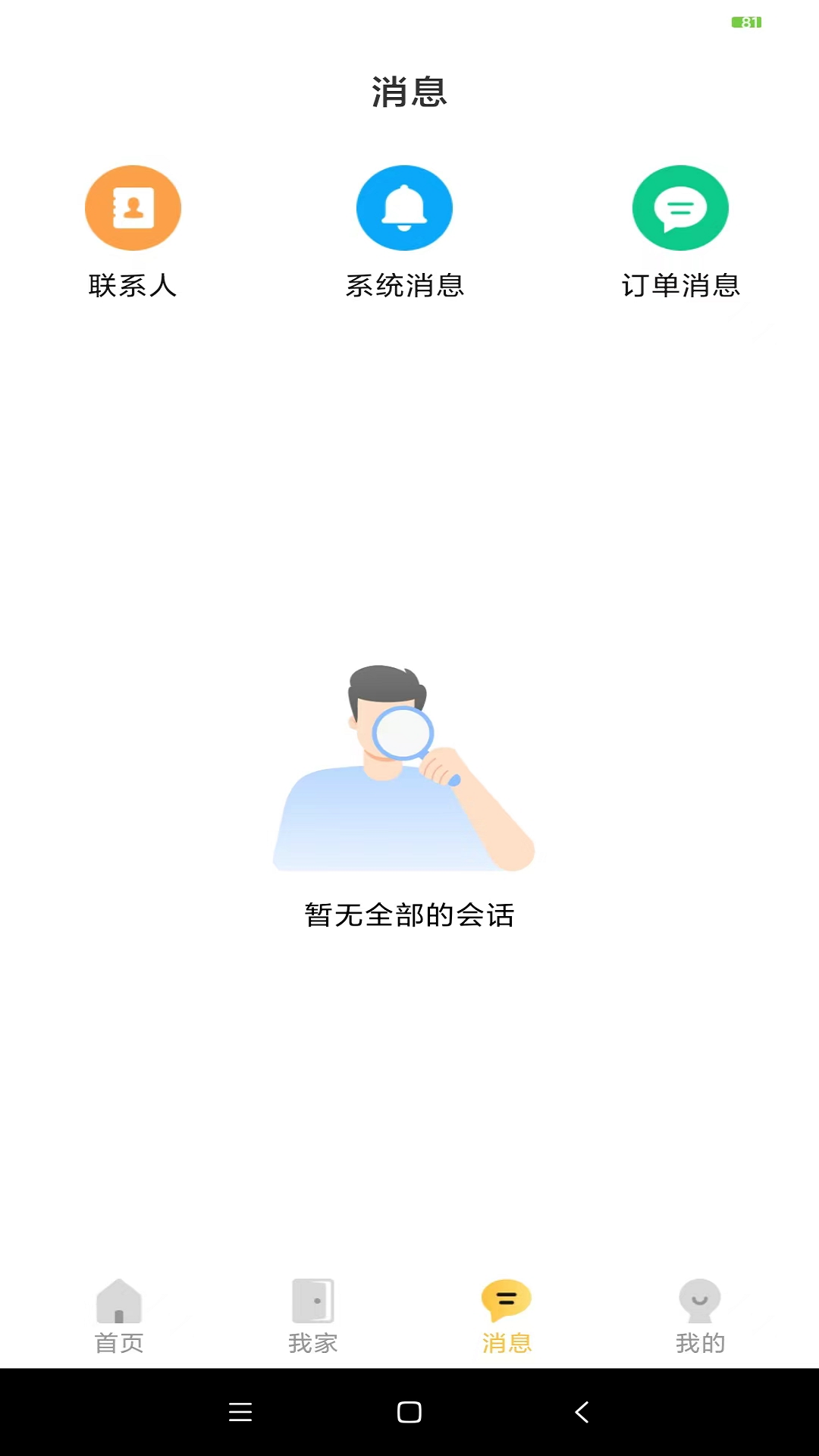Viewport: 819px width, 1456px height.
Task: Select the 消息 tab
Action: pos(507,1317)
